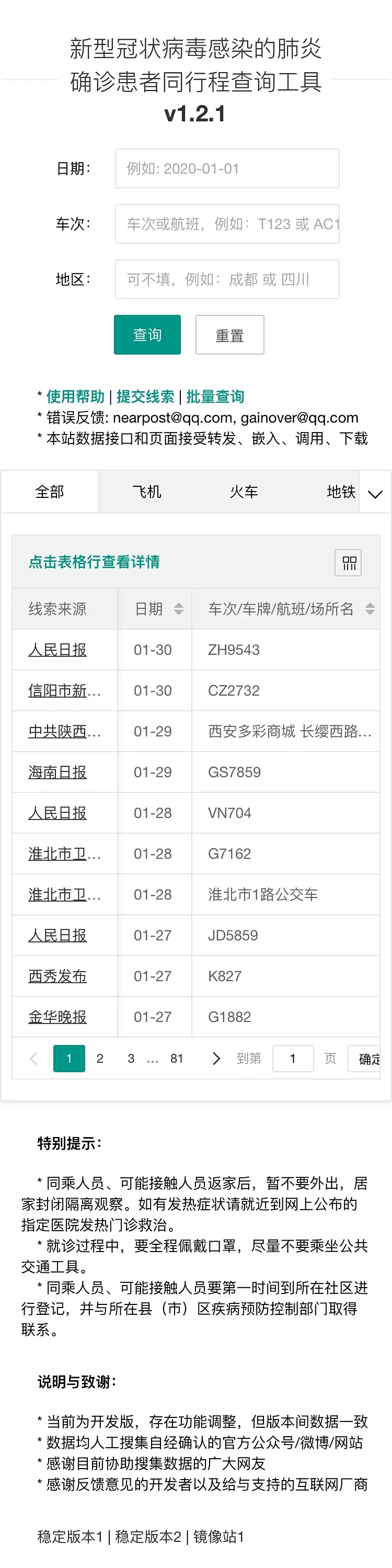Viewport: 392px width, 1568px height.
Task: View the 西秀发布 source for K827
Action: [57, 976]
